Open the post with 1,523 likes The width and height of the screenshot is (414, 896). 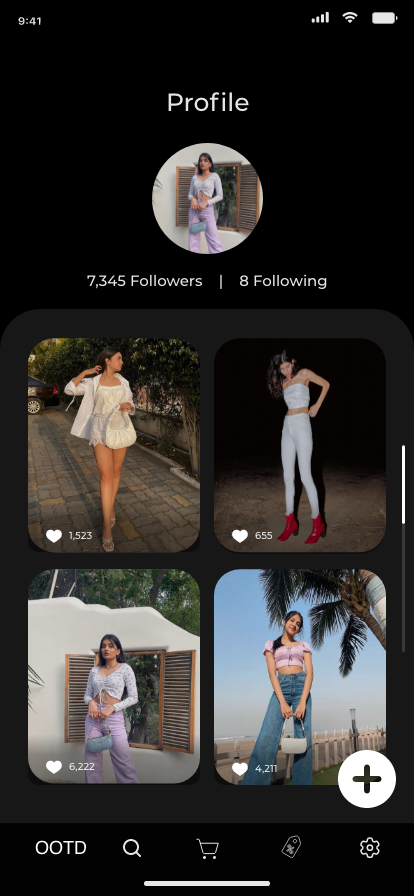coord(114,445)
